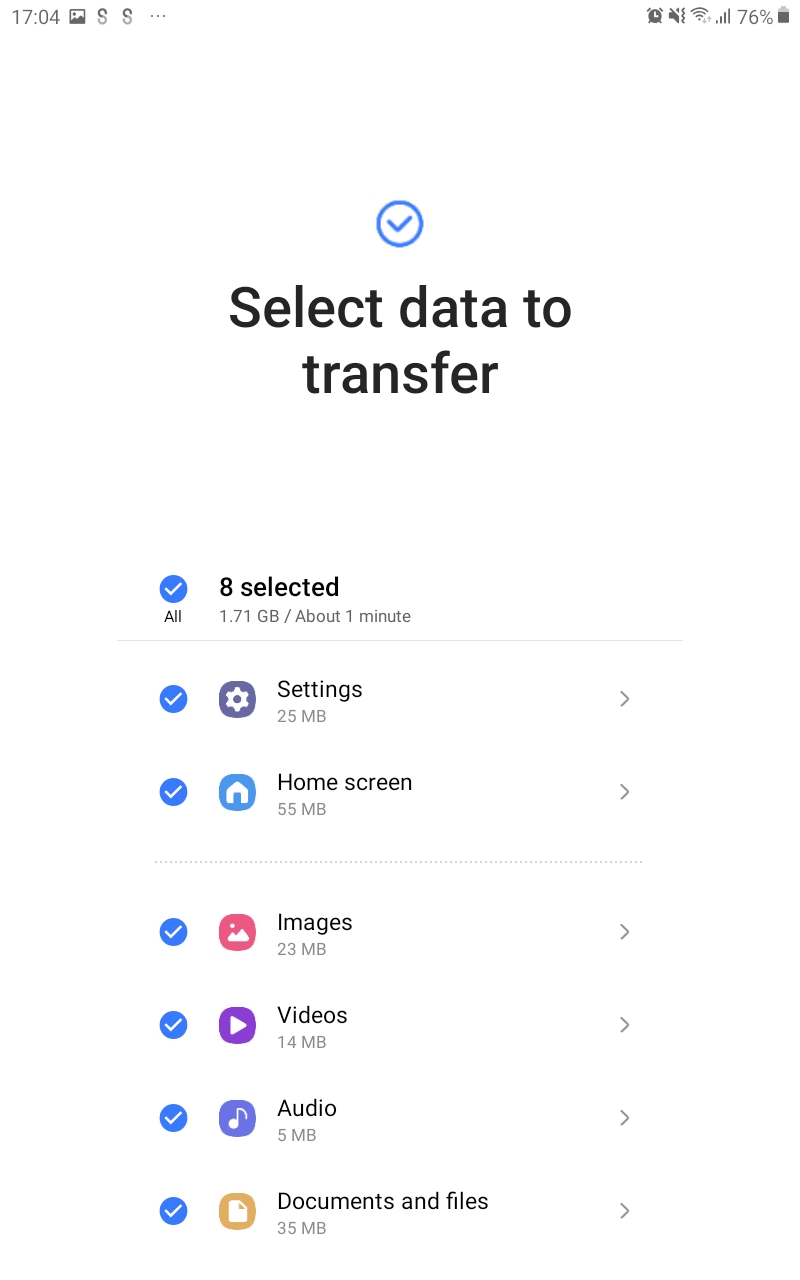Expand the Audio row chevron

624,1118
